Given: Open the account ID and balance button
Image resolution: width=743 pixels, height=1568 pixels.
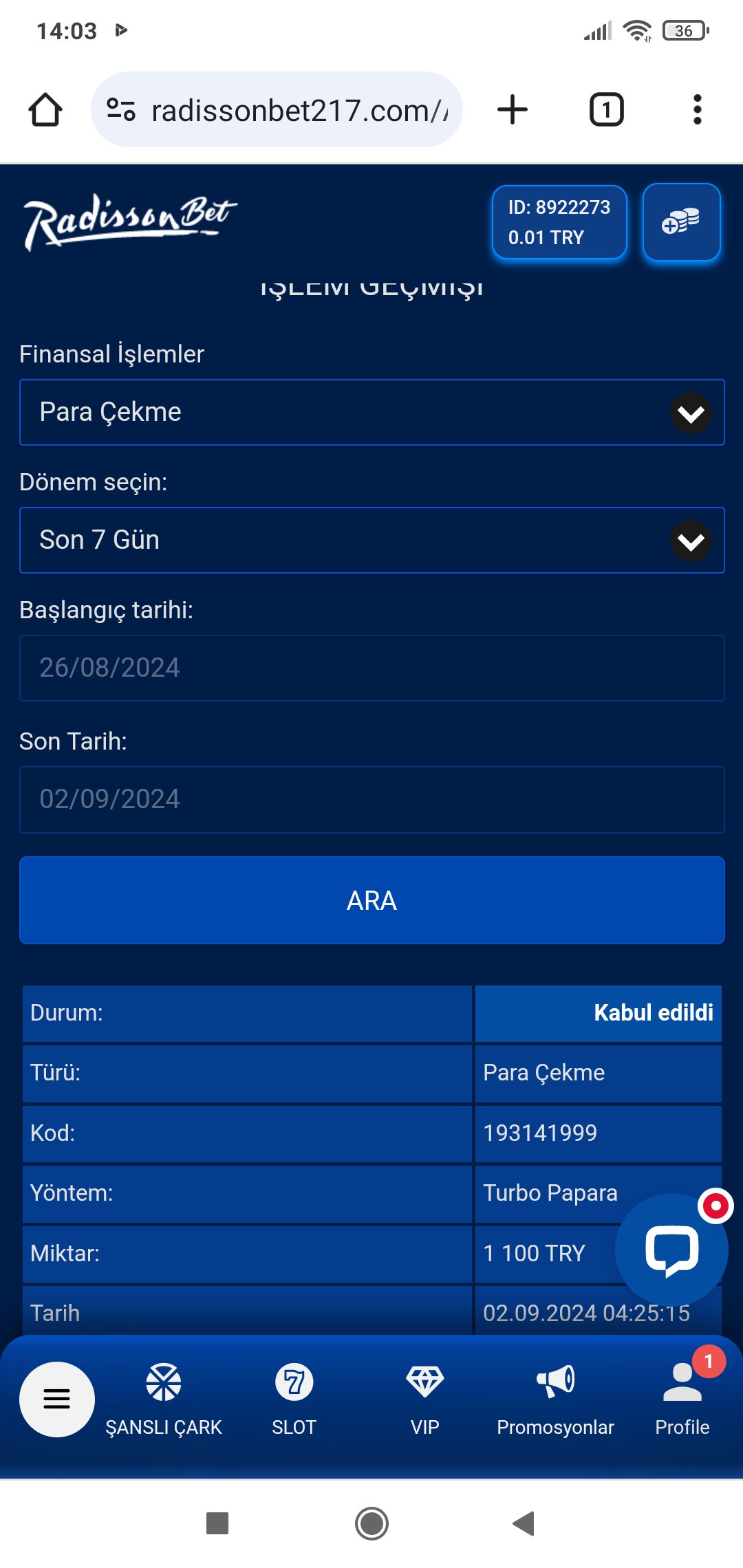Looking at the screenshot, I should (x=559, y=222).
